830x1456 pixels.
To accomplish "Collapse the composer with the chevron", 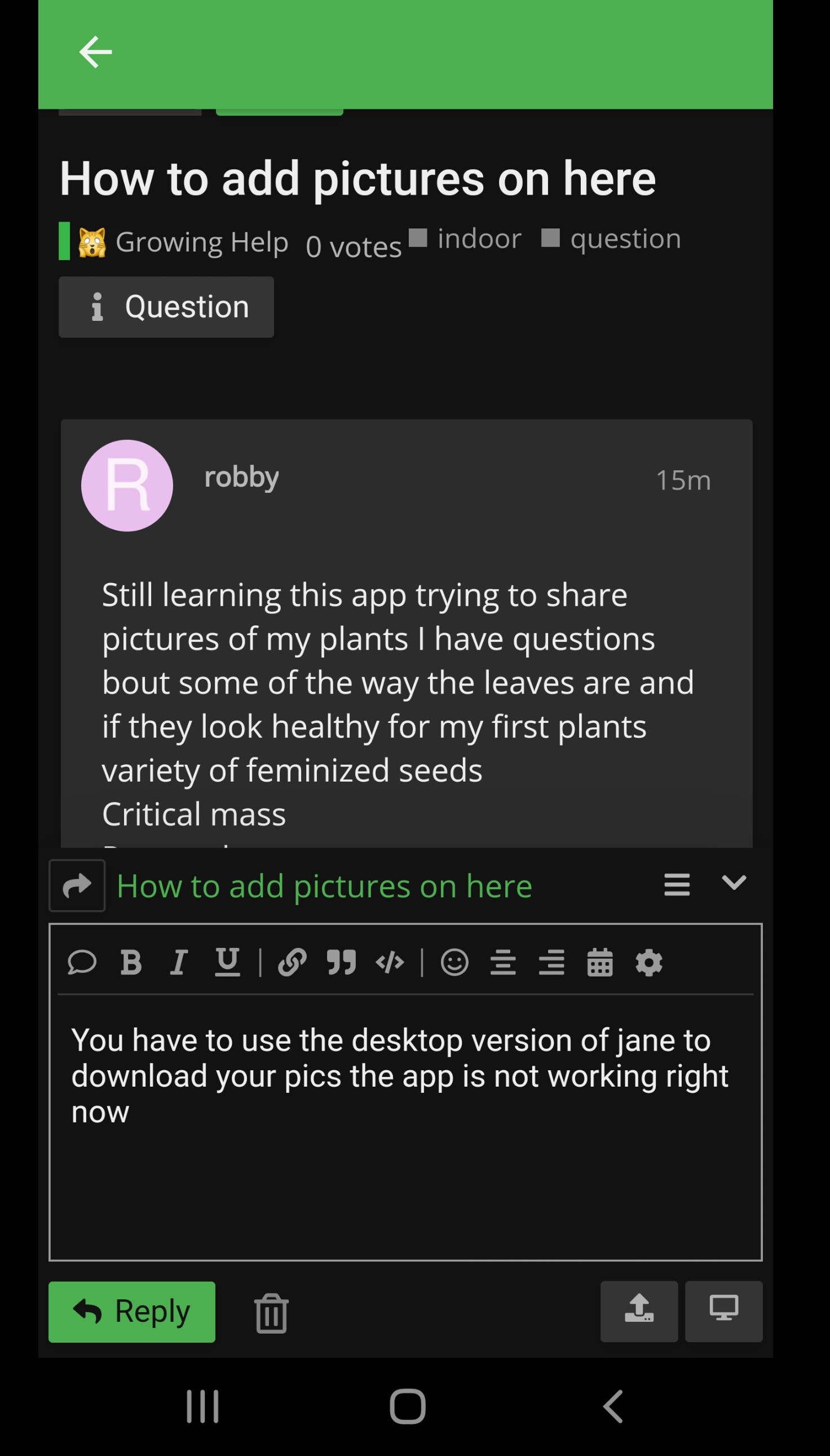I will 734,883.
